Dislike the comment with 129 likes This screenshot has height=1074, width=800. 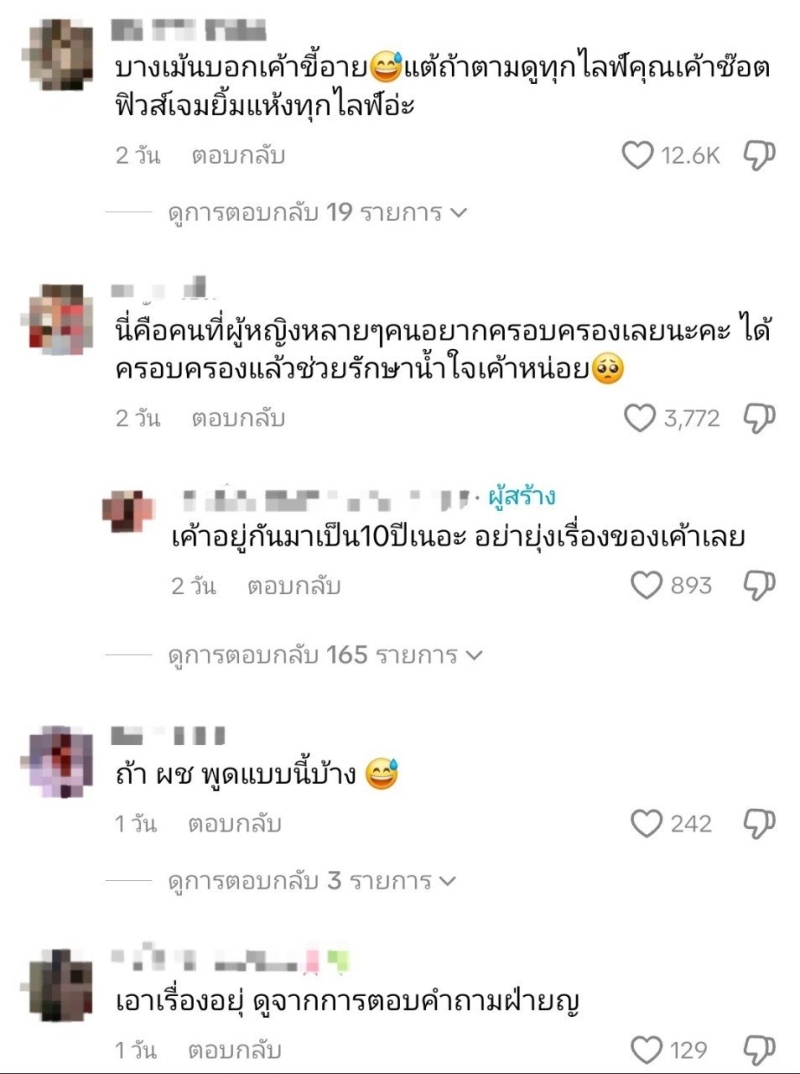click(760, 1050)
